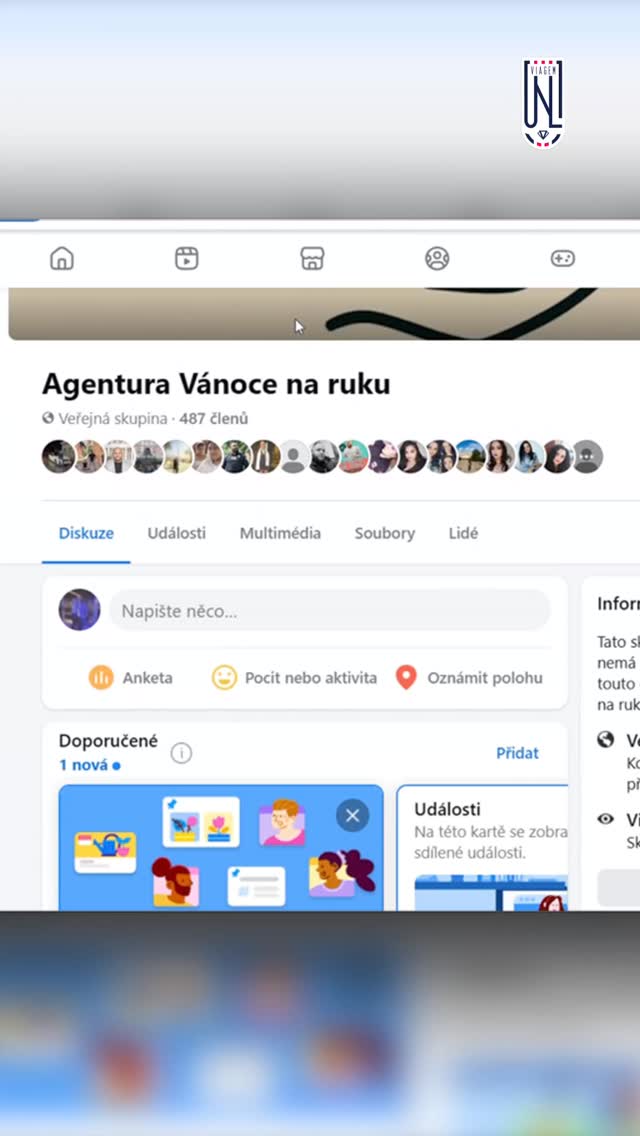Open the gaming controller icon
The width and height of the screenshot is (640, 1136).
coord(562,259)
